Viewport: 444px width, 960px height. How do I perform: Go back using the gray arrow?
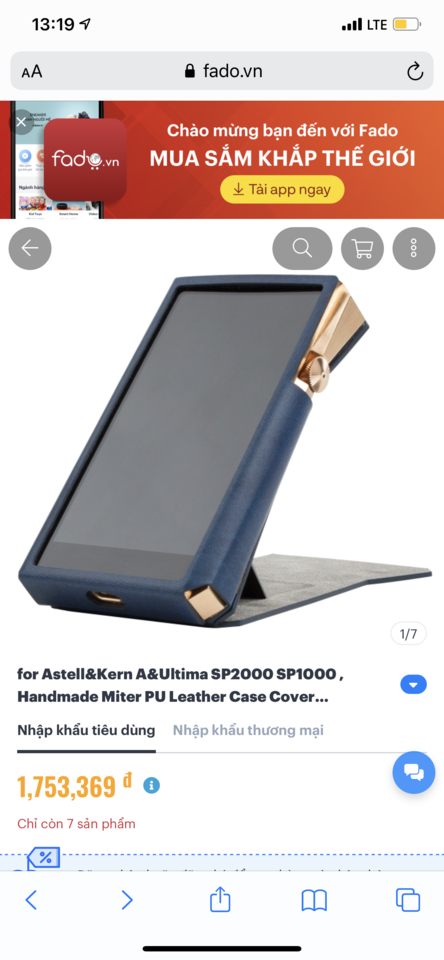coord(30,248)
